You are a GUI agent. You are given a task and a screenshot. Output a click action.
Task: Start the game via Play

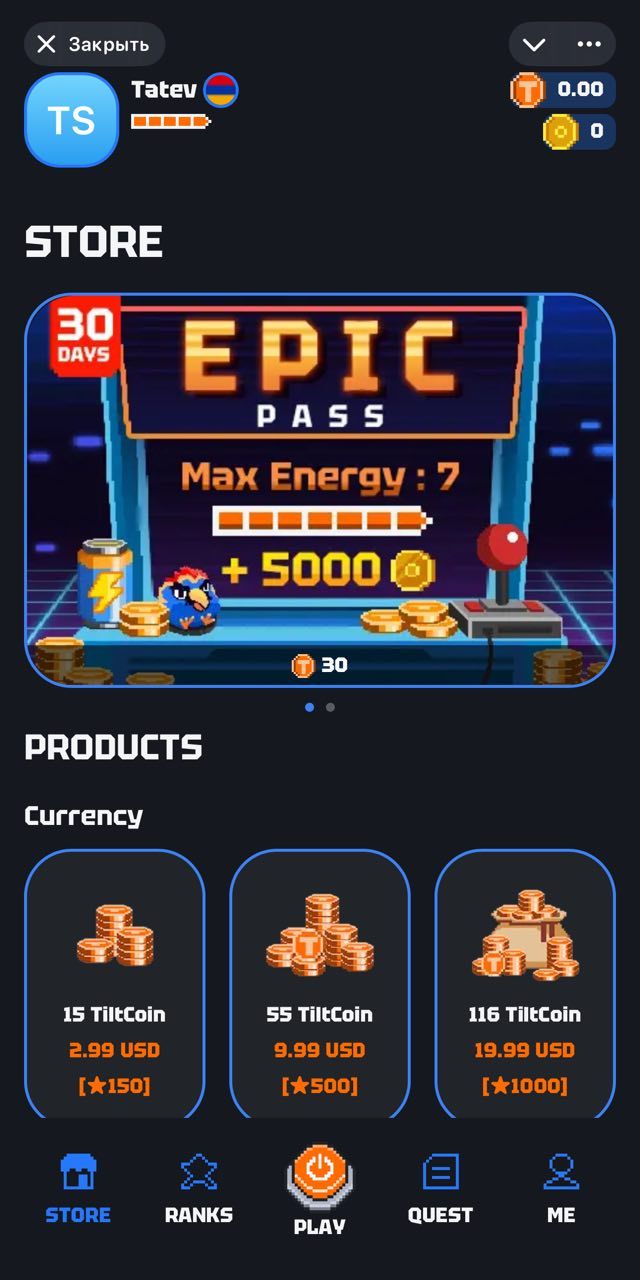(319, 1187)
